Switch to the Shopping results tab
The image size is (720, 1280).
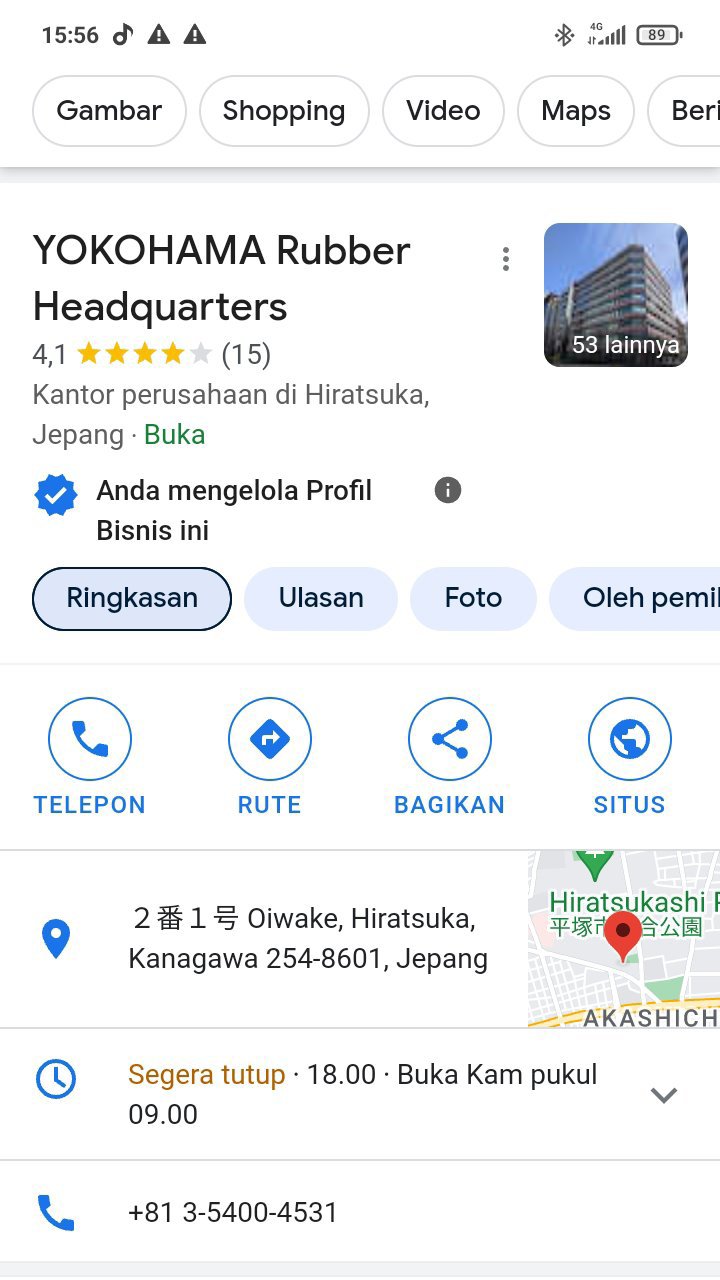tap(284, 111)
